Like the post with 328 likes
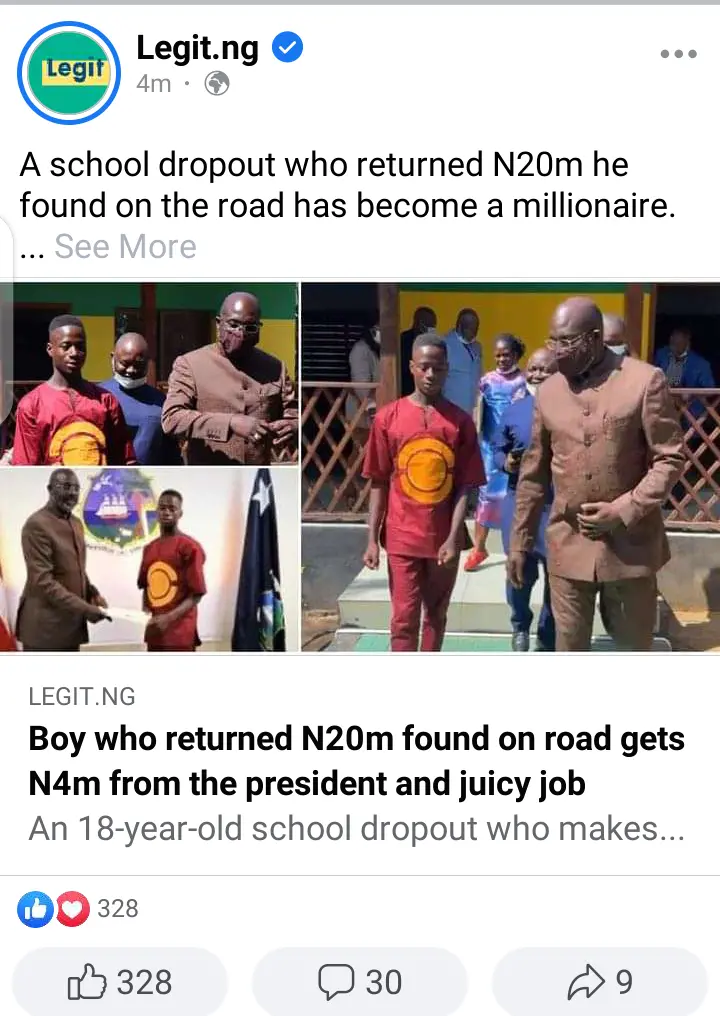The image size is (720, 1016). click(120, 982)
